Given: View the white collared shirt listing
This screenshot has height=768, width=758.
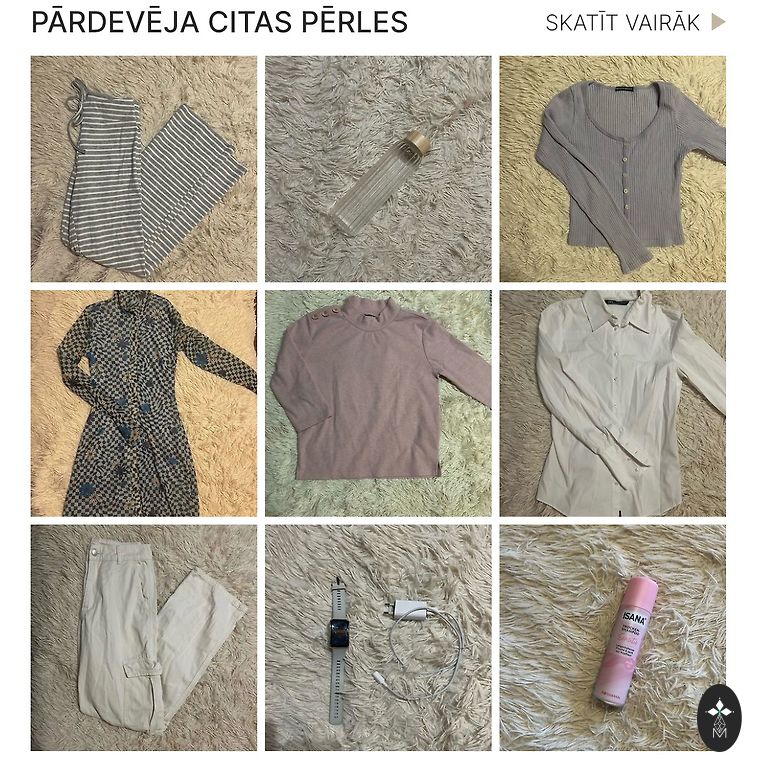Looking at the screenshot, I should 612,403.
